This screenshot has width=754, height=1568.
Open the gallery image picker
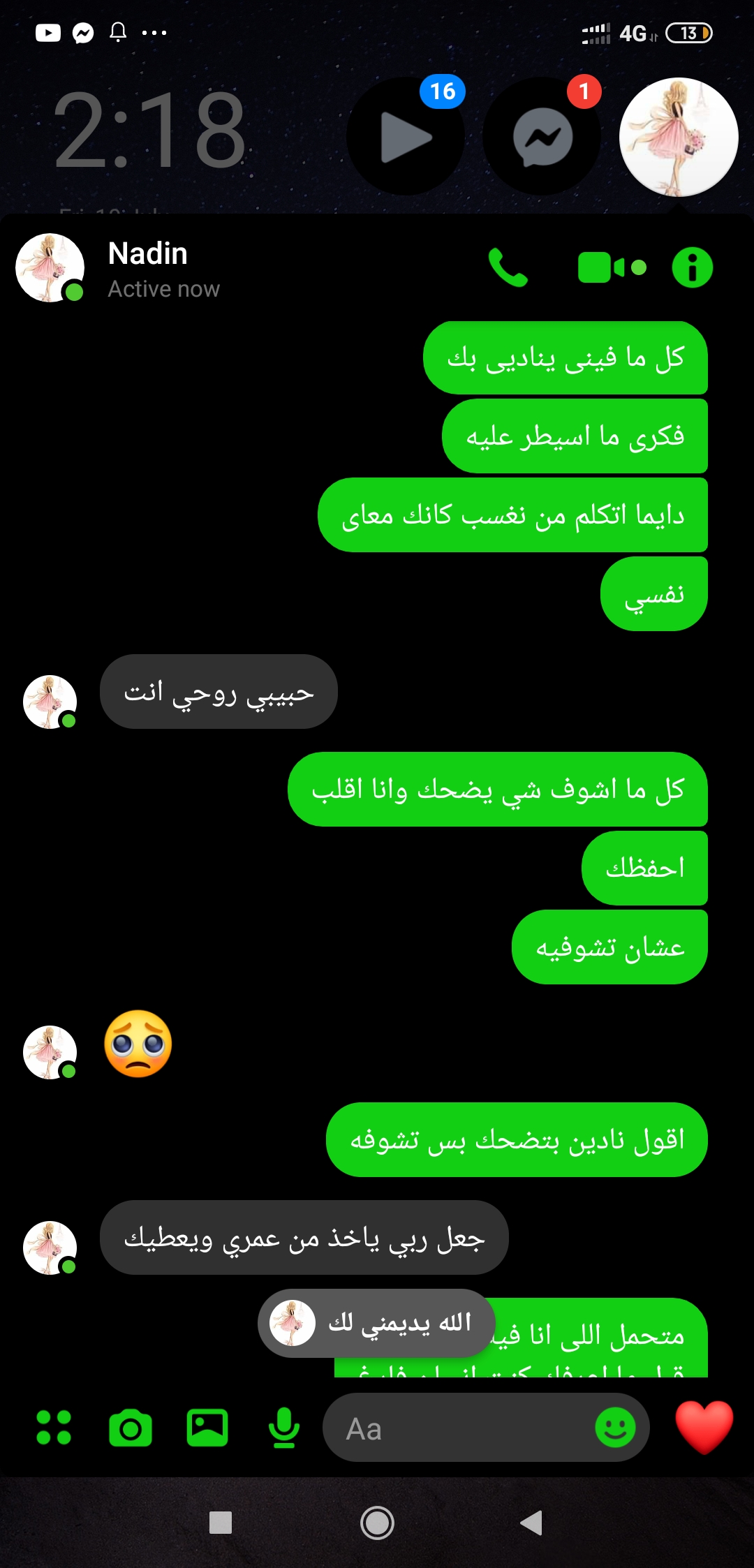(x=207, y=1428)
